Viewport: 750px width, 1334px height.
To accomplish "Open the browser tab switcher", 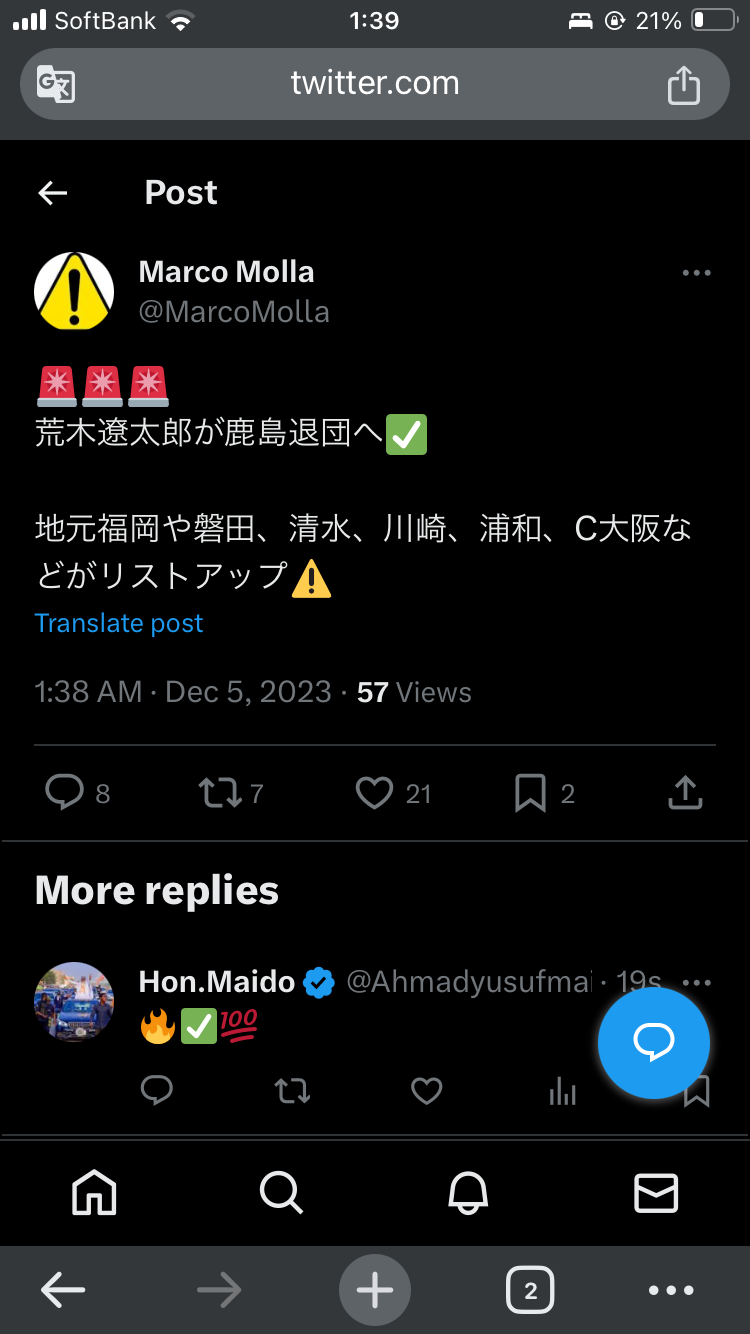I will [530, 1291].
